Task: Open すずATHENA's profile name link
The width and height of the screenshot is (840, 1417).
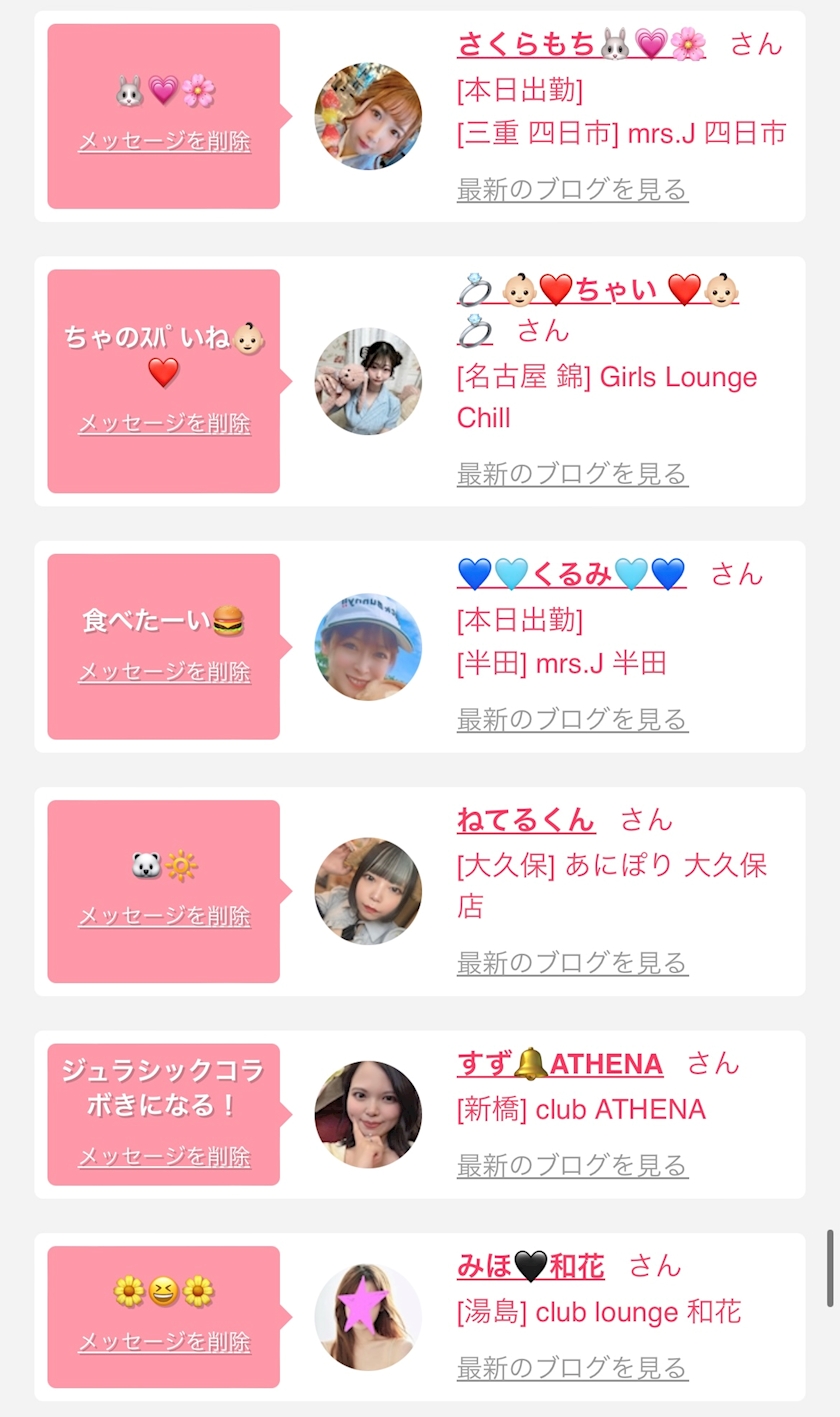Action: pos(559,1064)
